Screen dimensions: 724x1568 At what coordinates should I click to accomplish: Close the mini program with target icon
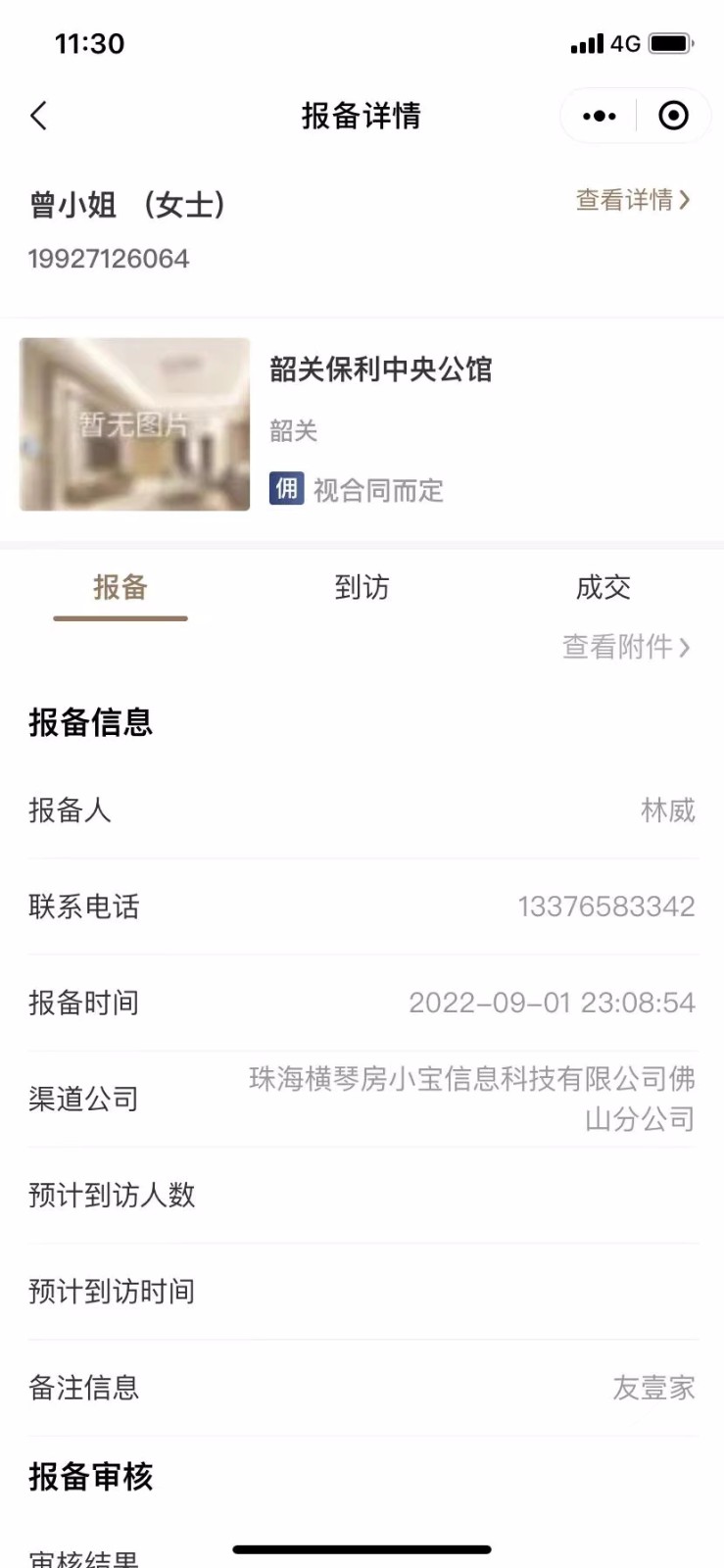(673, 116)
